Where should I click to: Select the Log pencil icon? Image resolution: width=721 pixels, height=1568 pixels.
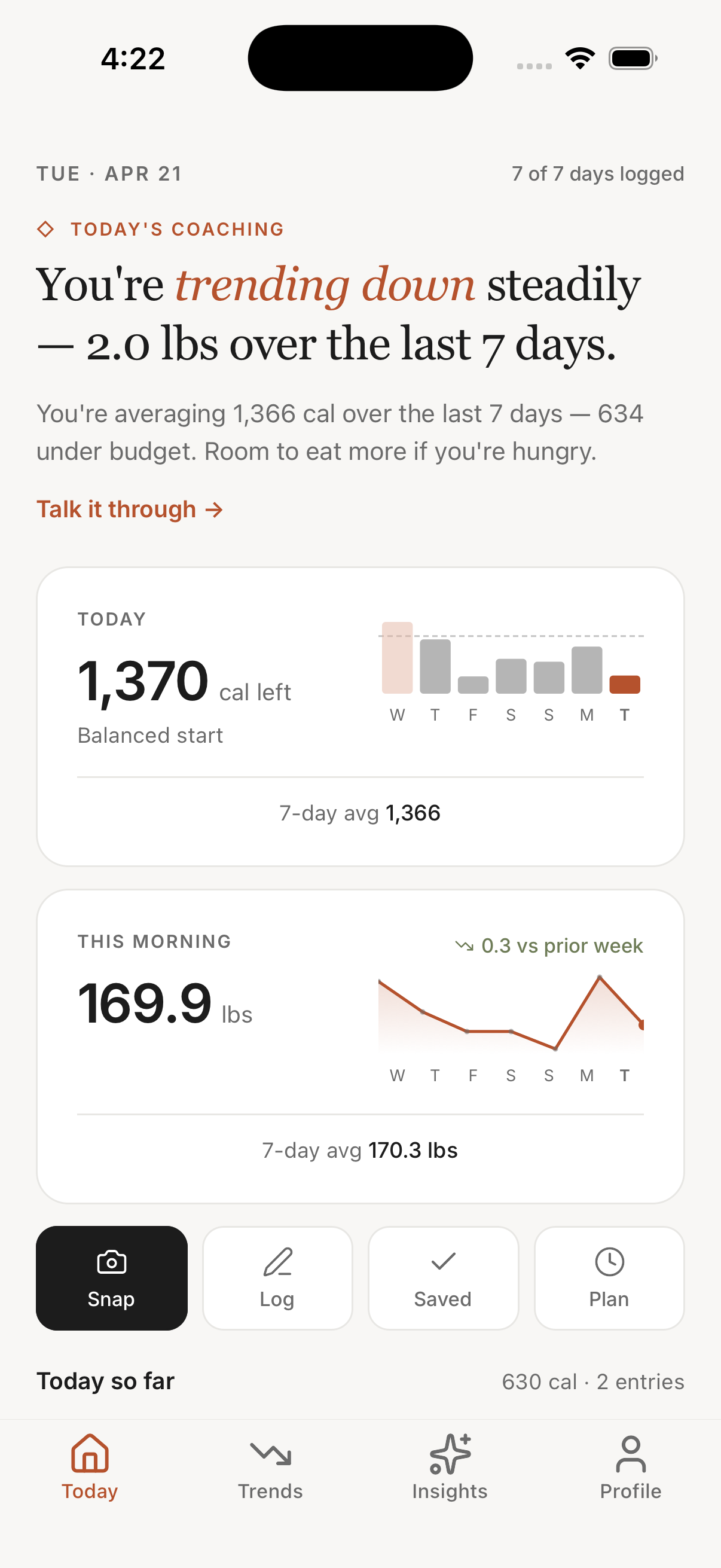(x=277, y=1260)
